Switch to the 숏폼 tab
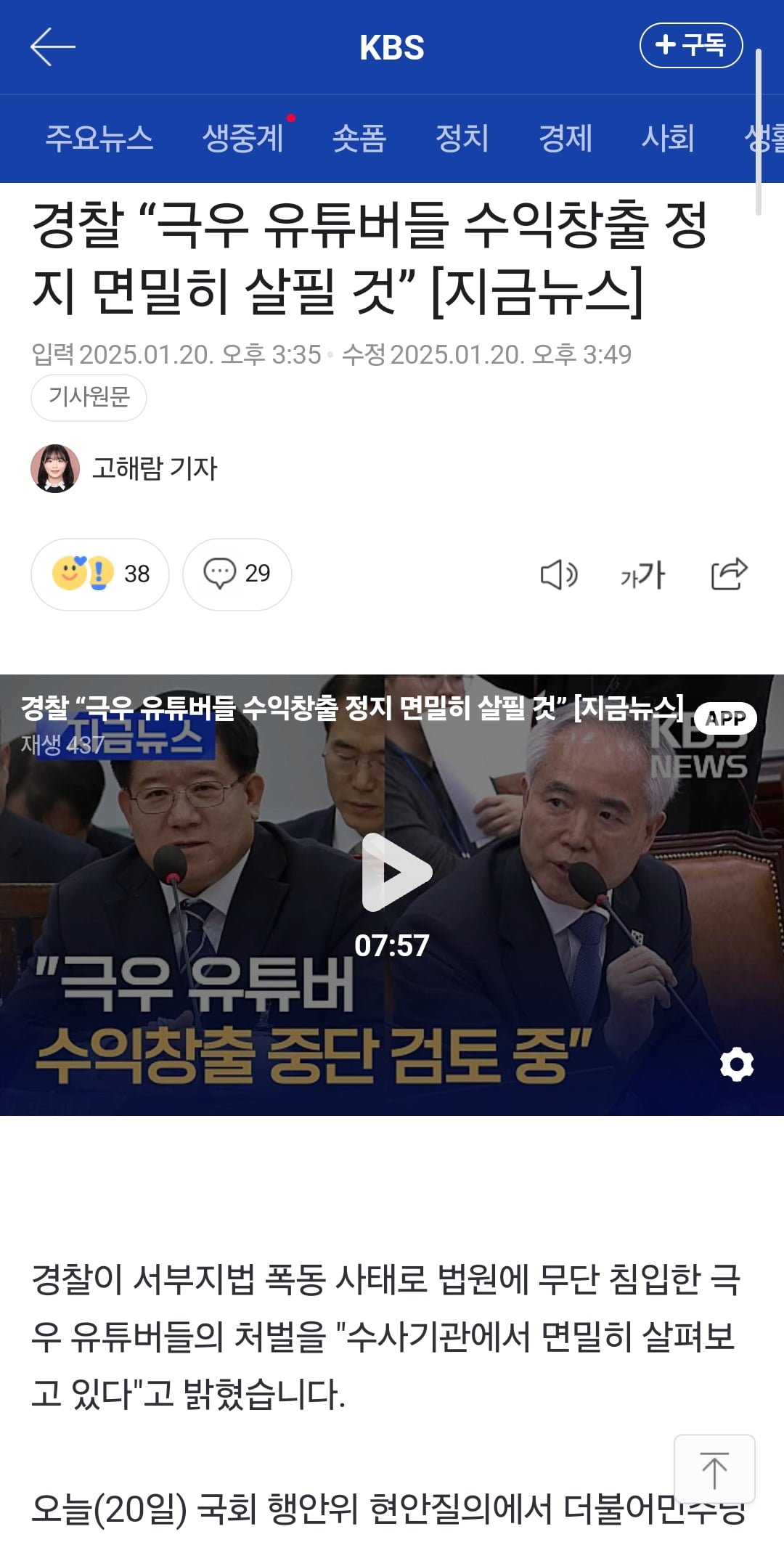The height and width of the screenshot is (1545, 784). click(359, 138)
